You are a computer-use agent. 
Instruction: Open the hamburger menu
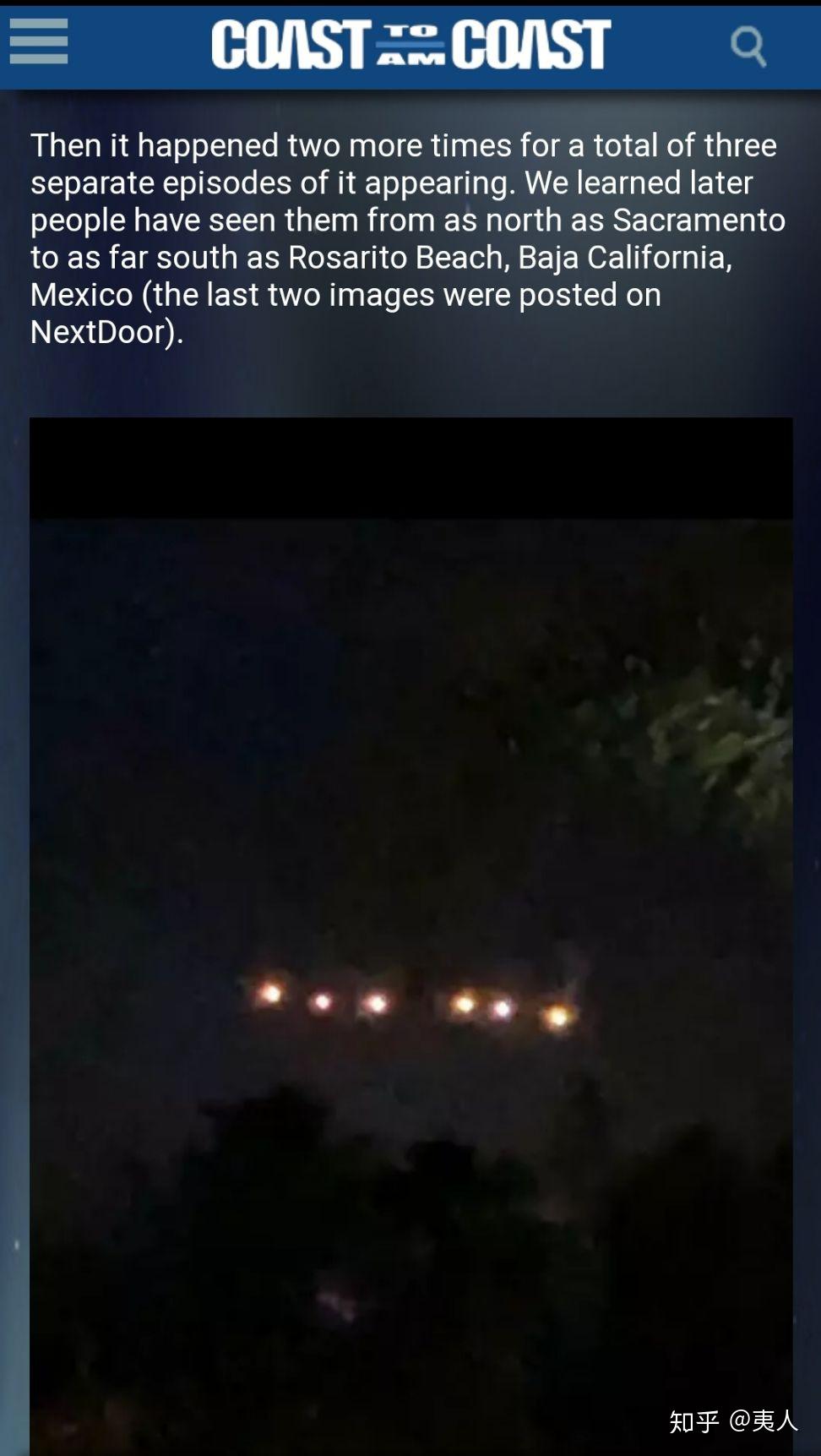(39, 41)
